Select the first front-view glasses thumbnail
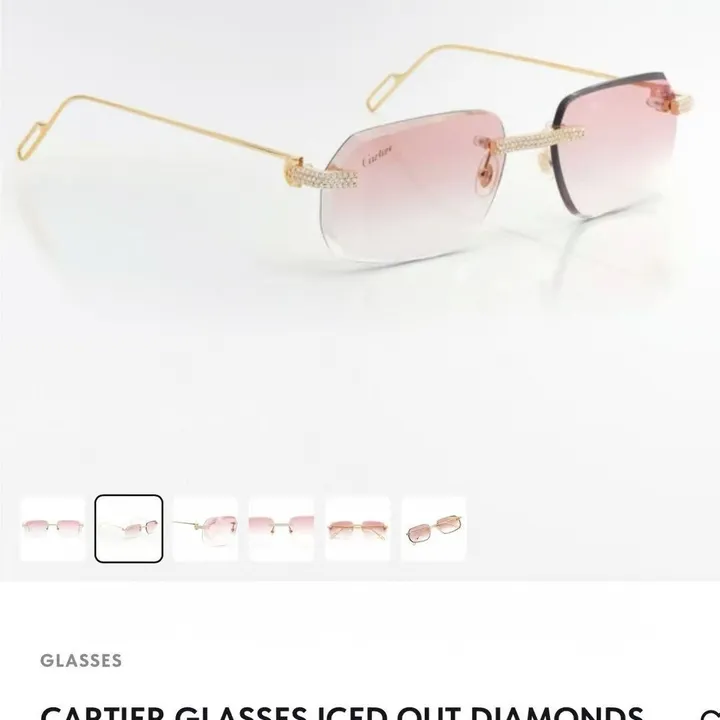The image size is (720, 720). point(53,528)
